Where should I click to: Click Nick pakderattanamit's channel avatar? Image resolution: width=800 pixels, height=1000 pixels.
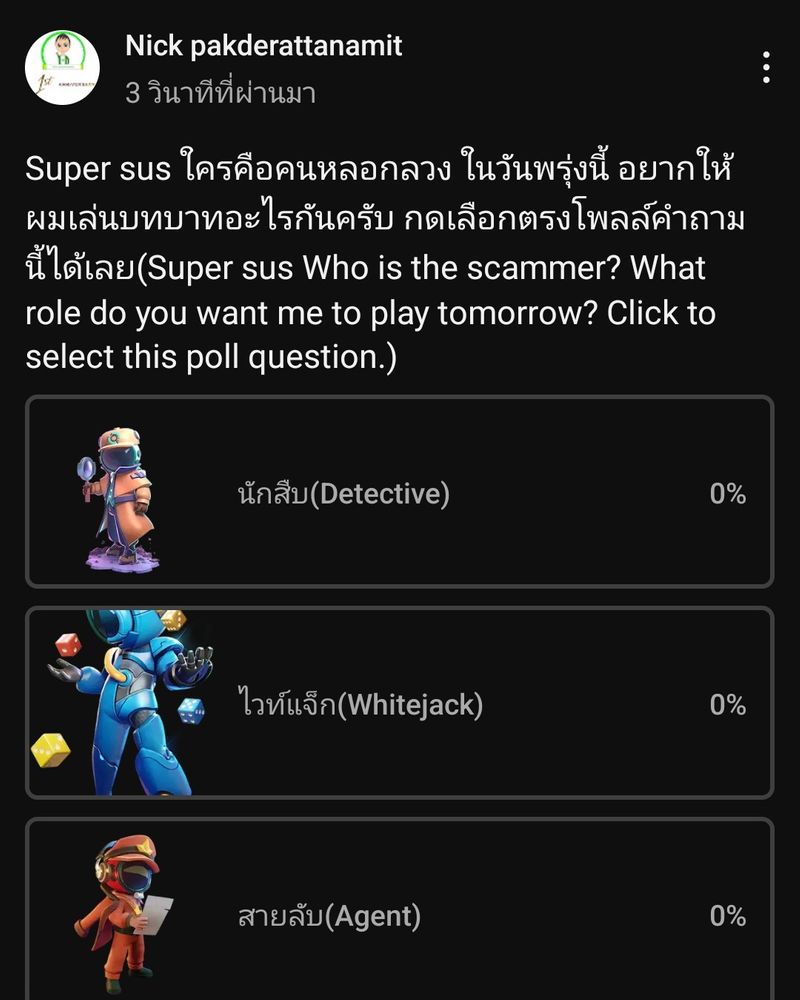pyautogui.click(x=60, y=65)
